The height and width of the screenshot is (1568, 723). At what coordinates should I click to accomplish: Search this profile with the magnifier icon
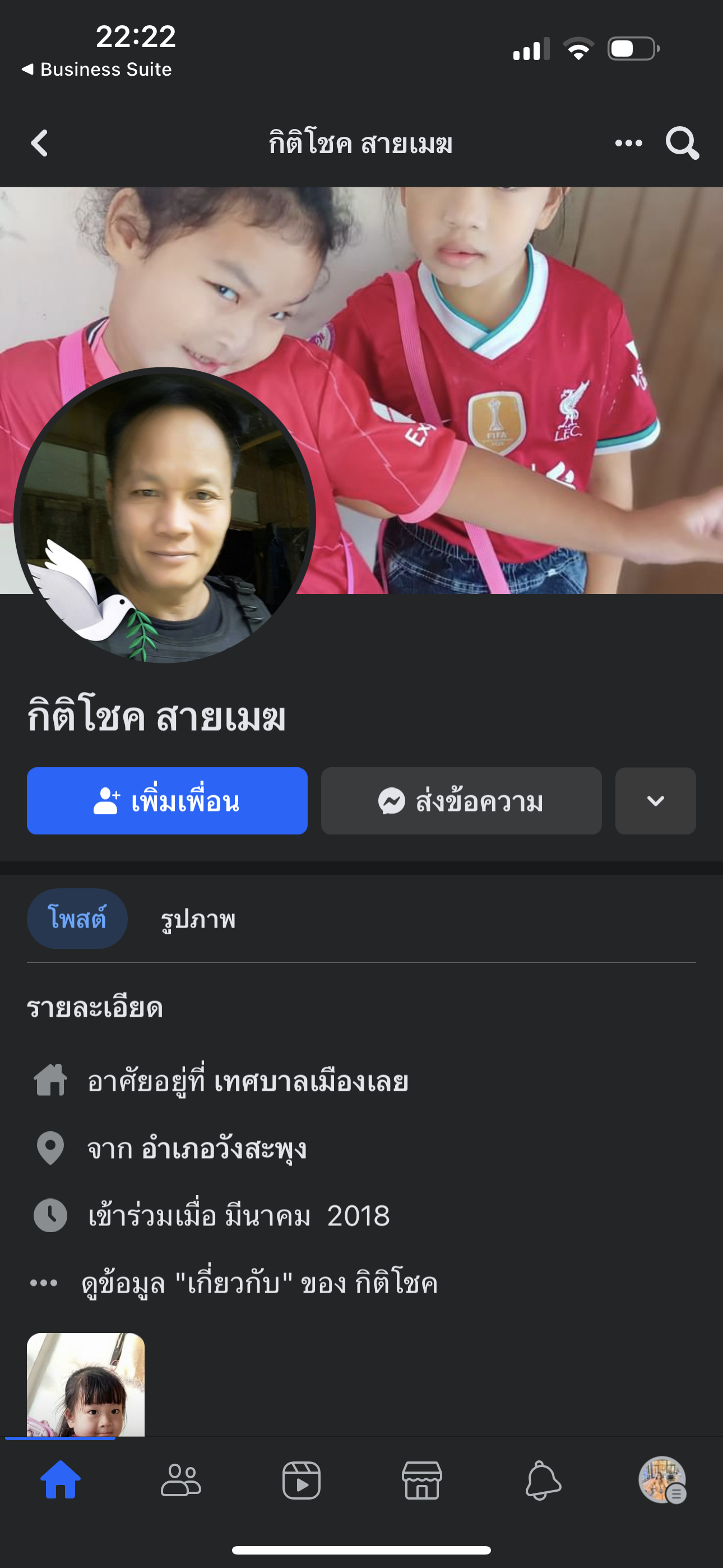tap(682, 144)
